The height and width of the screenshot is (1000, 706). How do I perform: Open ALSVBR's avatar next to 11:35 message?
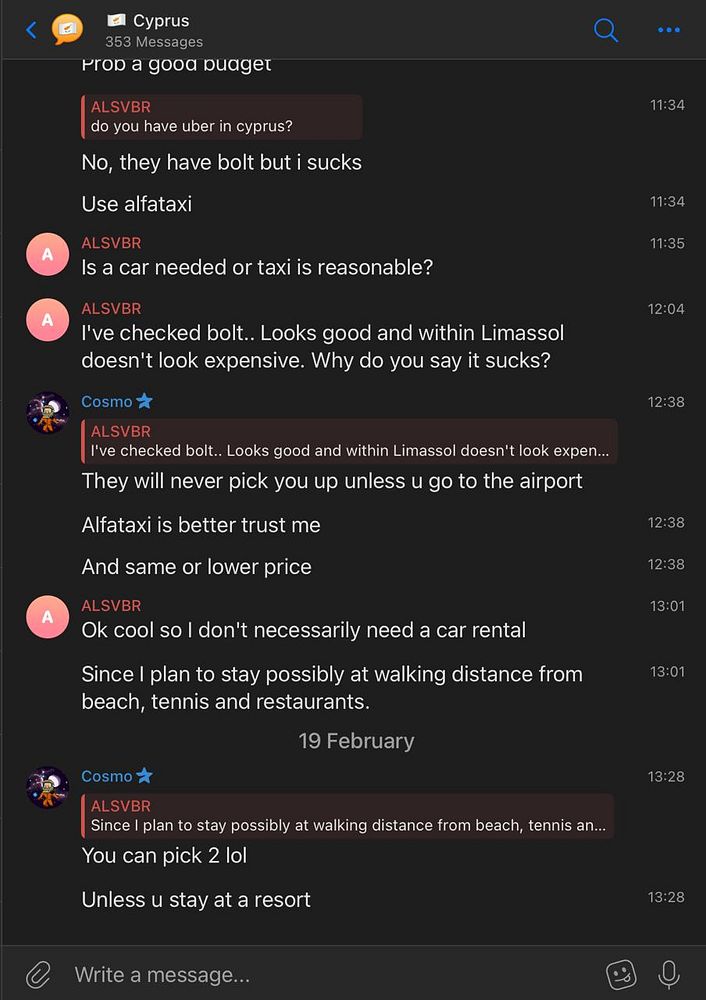coord(47,256)
